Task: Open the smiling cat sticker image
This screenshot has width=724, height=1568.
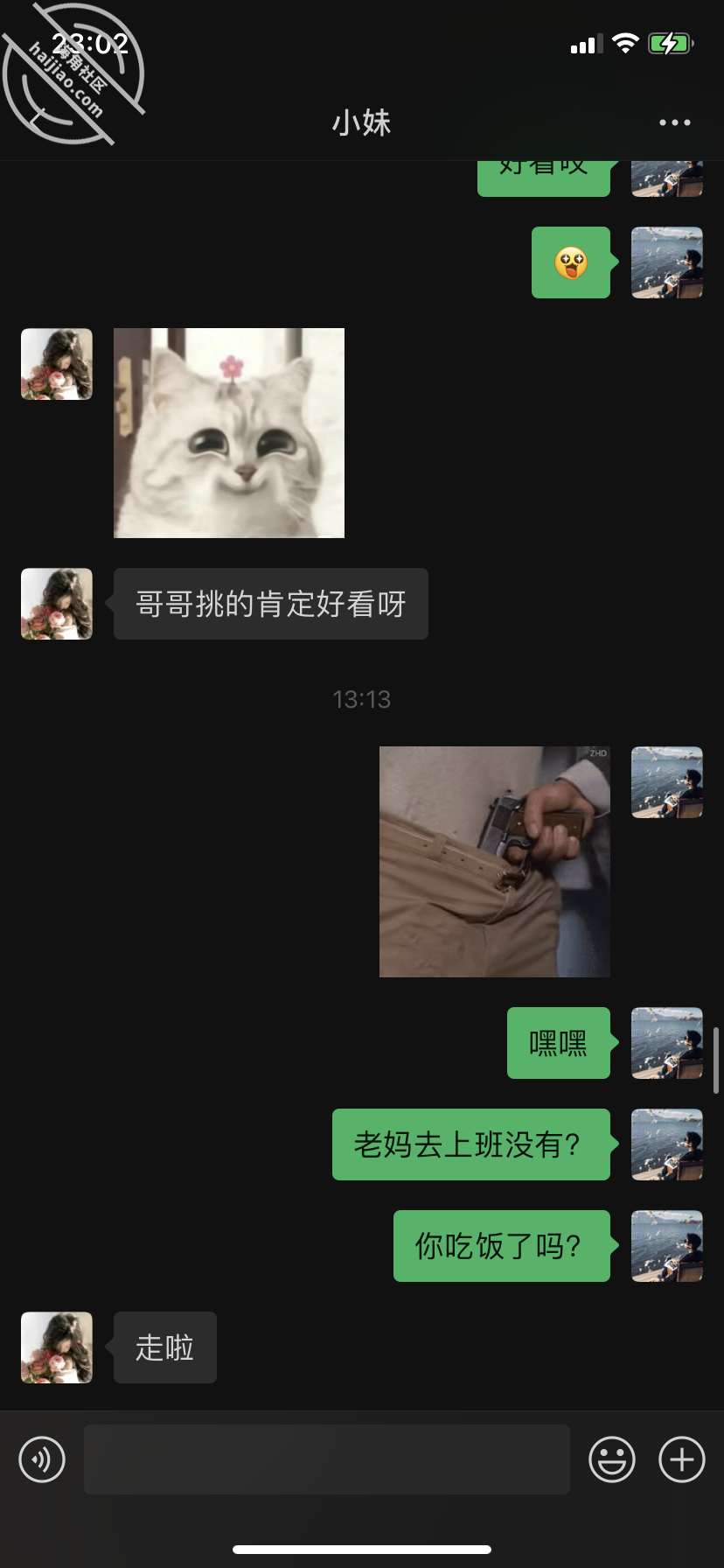Action: click(x=229, y=433)
